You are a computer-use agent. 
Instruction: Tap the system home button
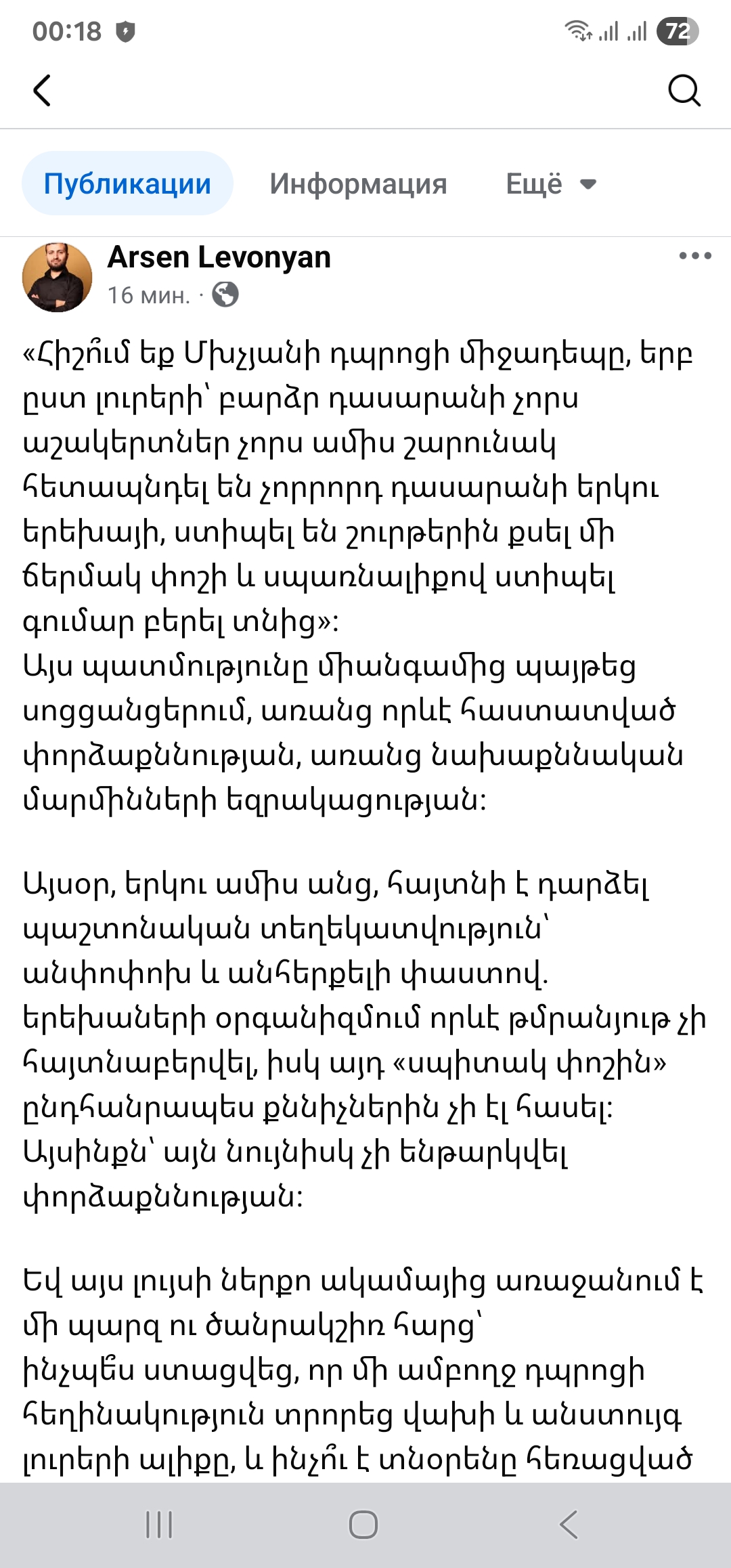pyautogui.click(x=363, y=1525)
